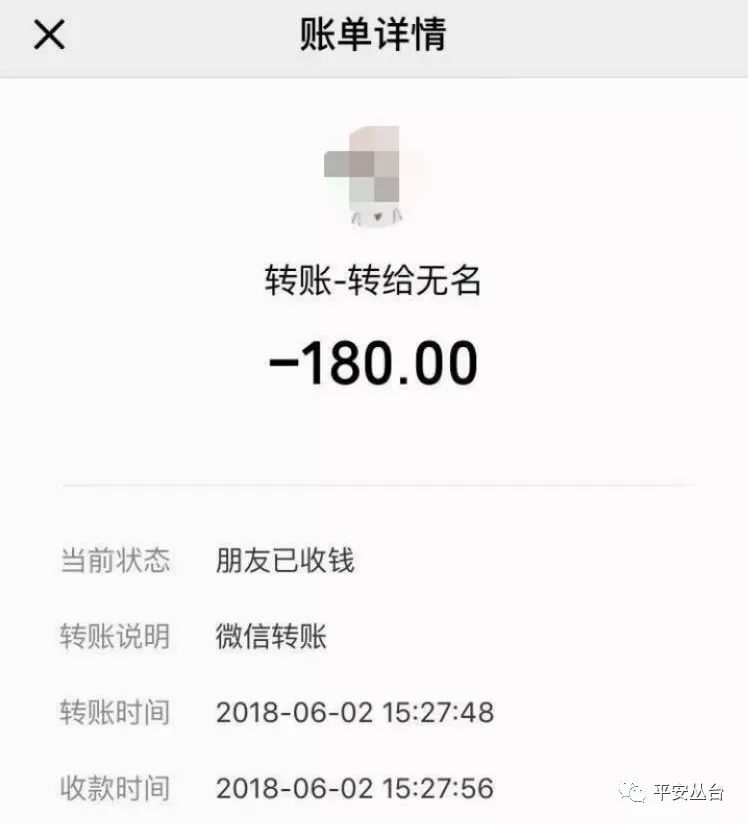The image size is (748, 824).
Task: Click the close X icon at top left
Action: [47, 35]
